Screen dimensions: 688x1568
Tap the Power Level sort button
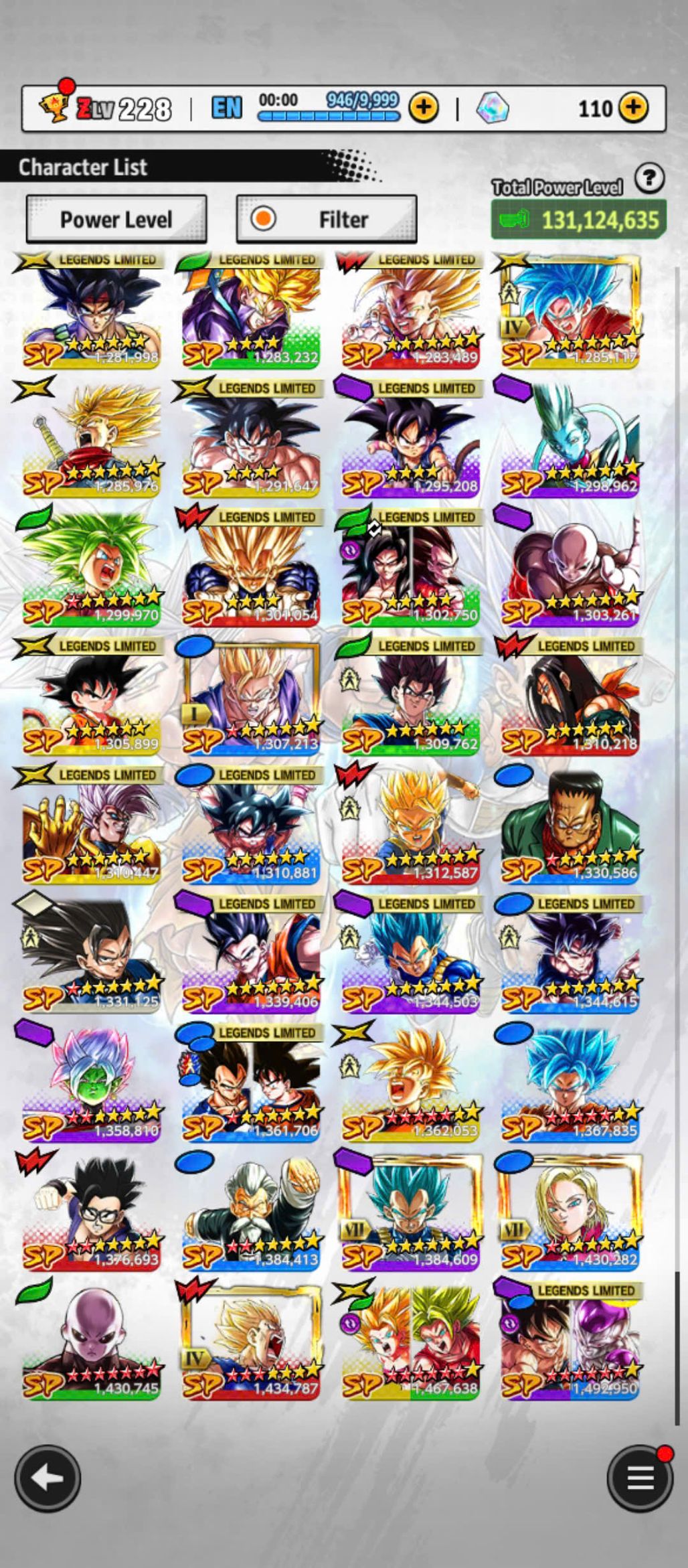tap(116, 219)
